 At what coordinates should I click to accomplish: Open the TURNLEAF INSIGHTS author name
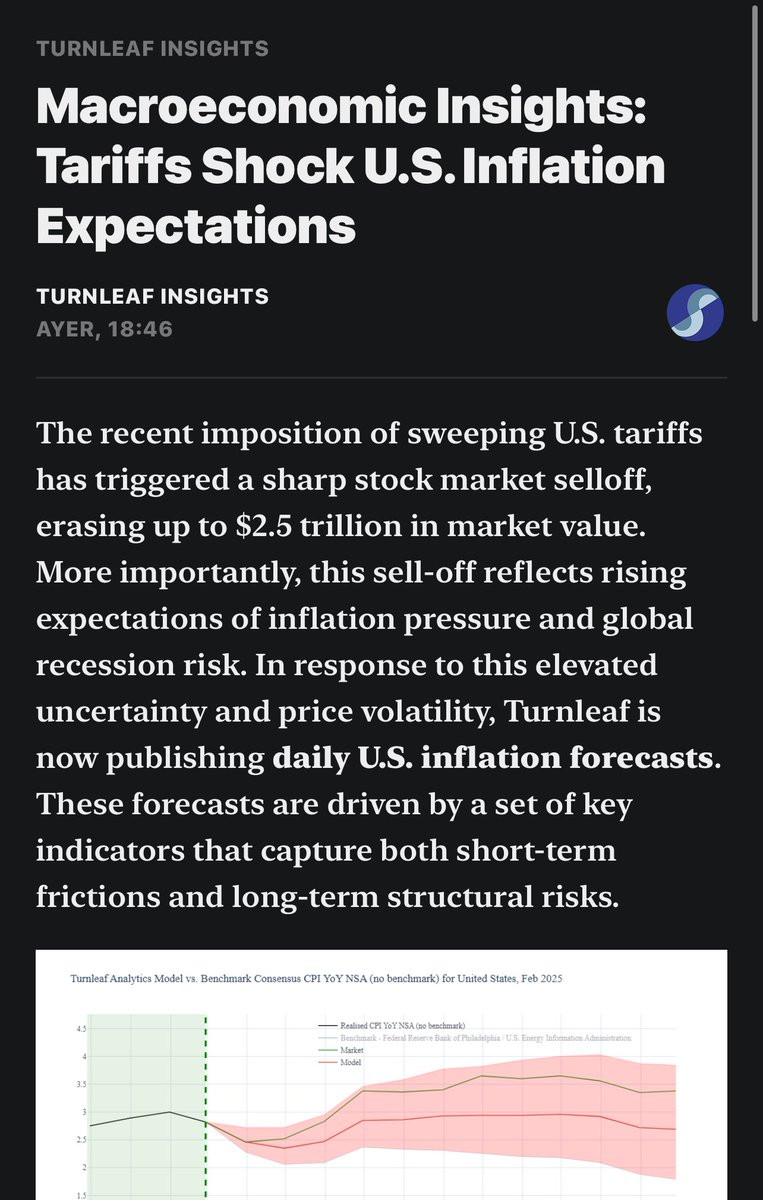coord(152,296)
